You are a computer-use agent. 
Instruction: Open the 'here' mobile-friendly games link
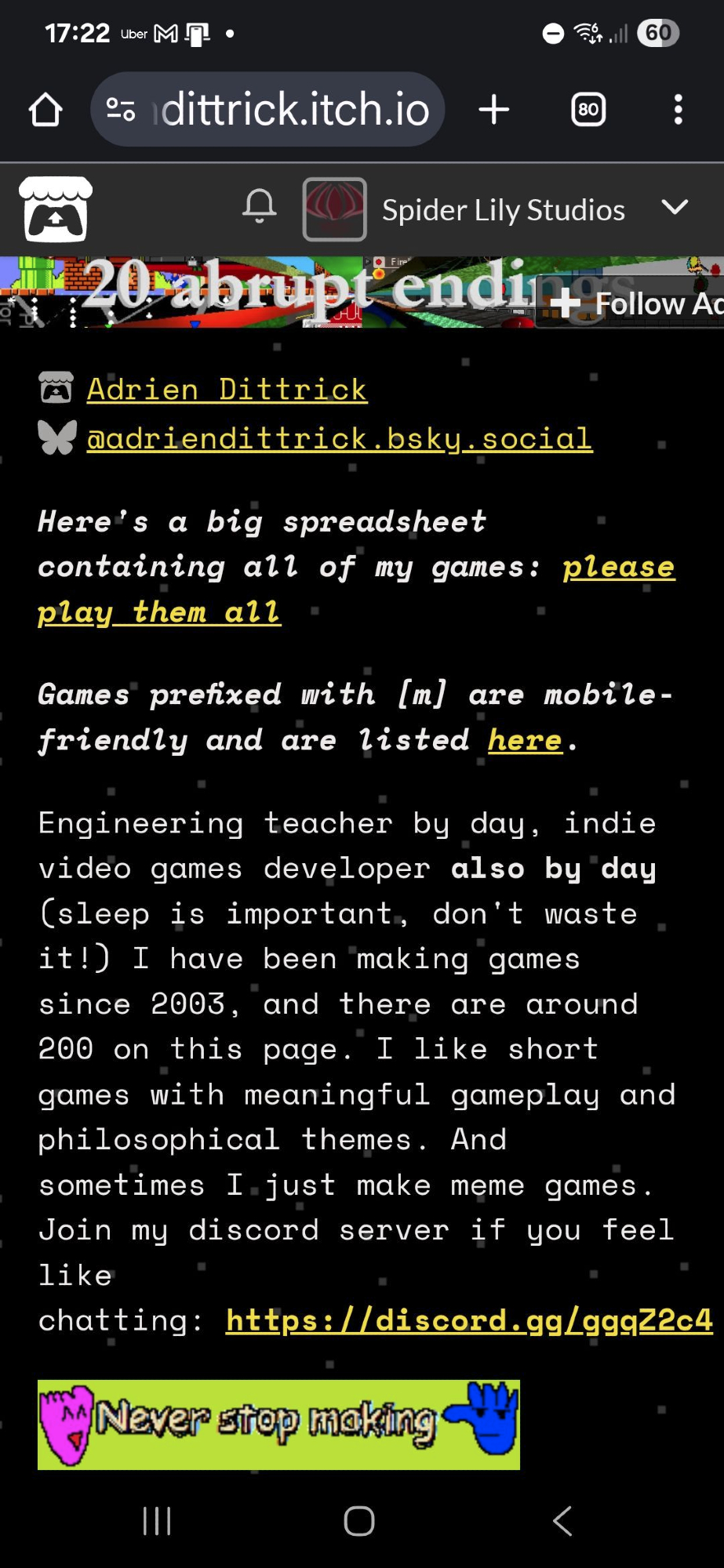click(x=525, y=739)
